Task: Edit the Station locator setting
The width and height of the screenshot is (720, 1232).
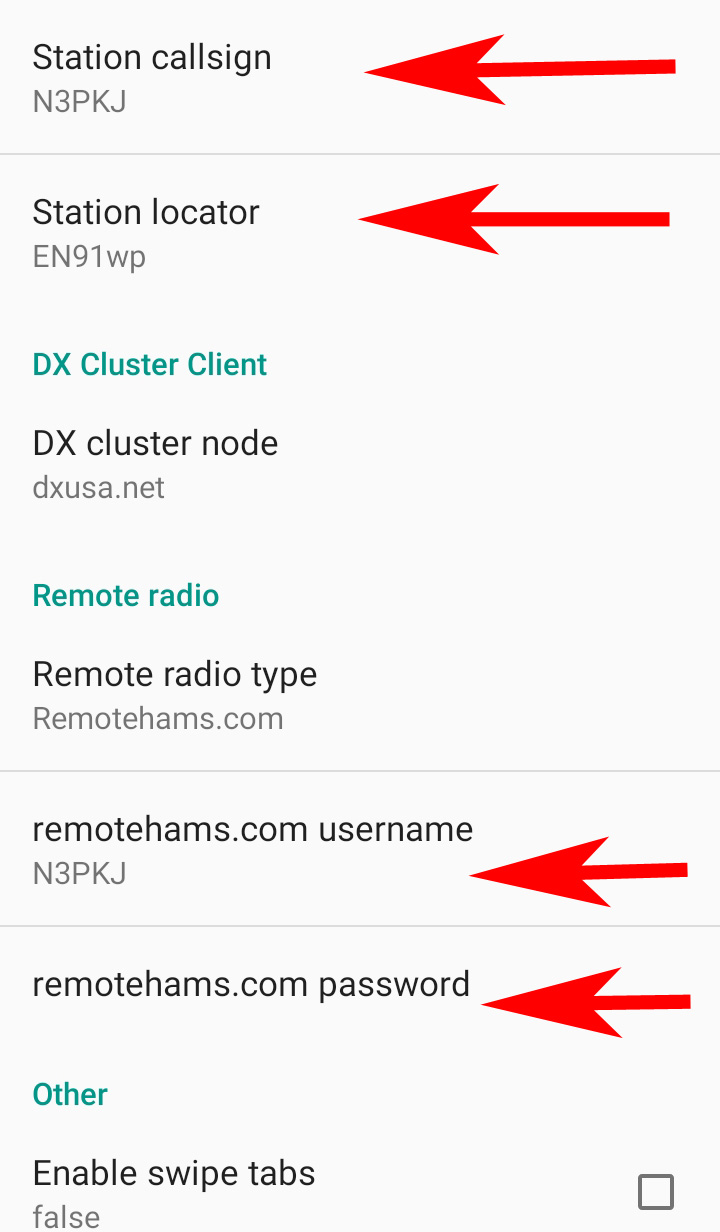Action: tap(360, 232)
